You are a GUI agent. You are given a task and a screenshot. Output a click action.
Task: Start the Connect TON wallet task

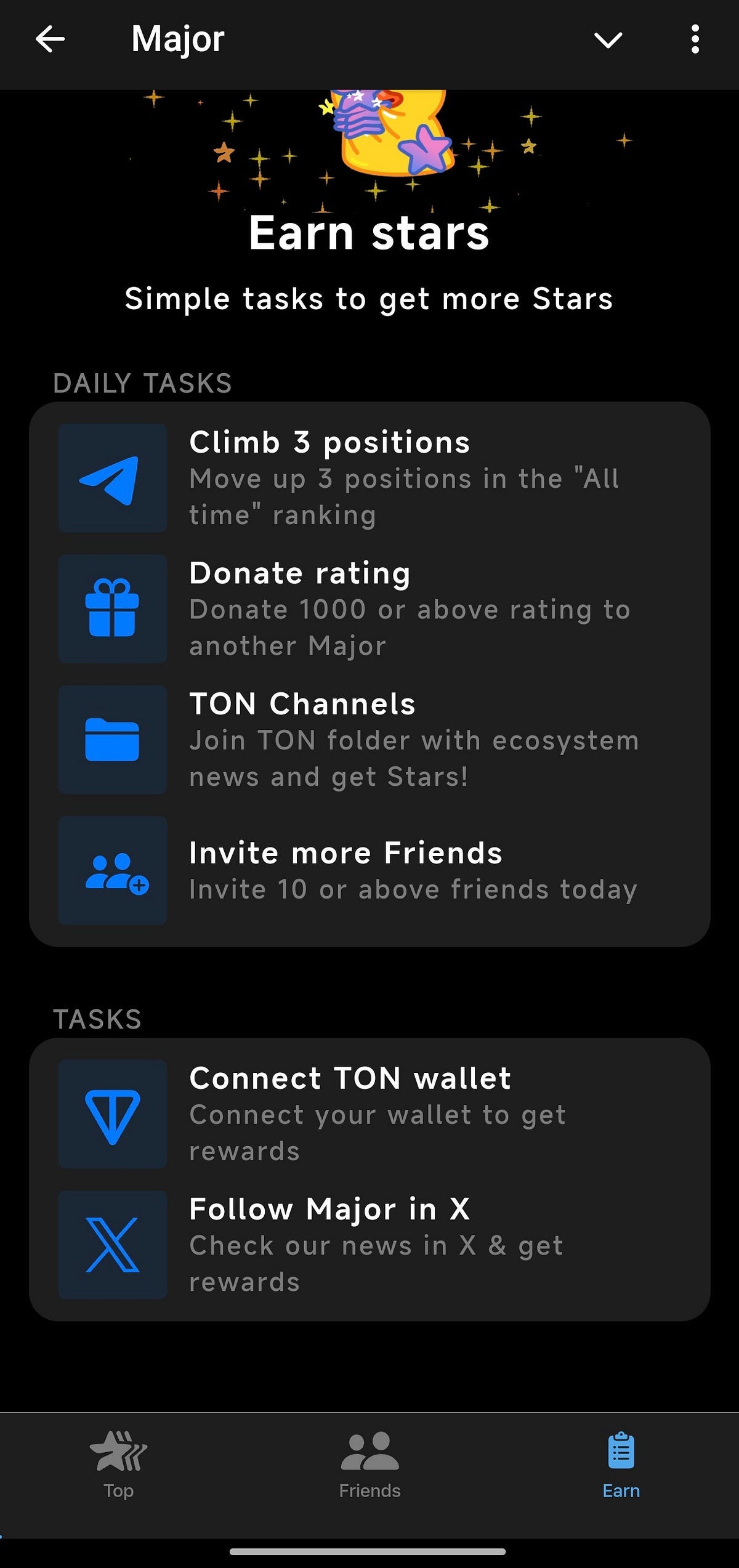click(x=369, y=1113)
